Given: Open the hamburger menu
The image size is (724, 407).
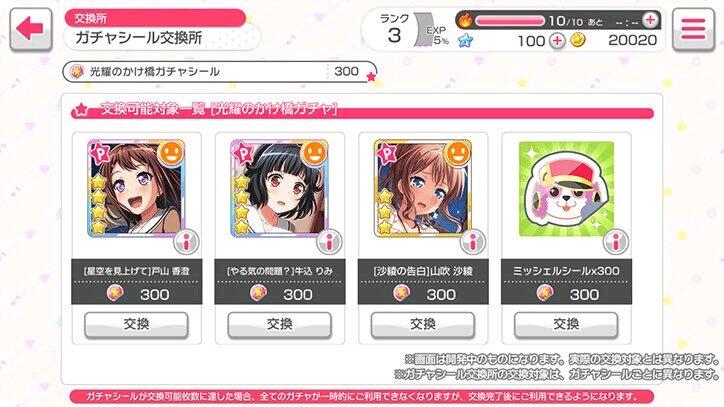Looking at the screenshot, I should point(693,29).
